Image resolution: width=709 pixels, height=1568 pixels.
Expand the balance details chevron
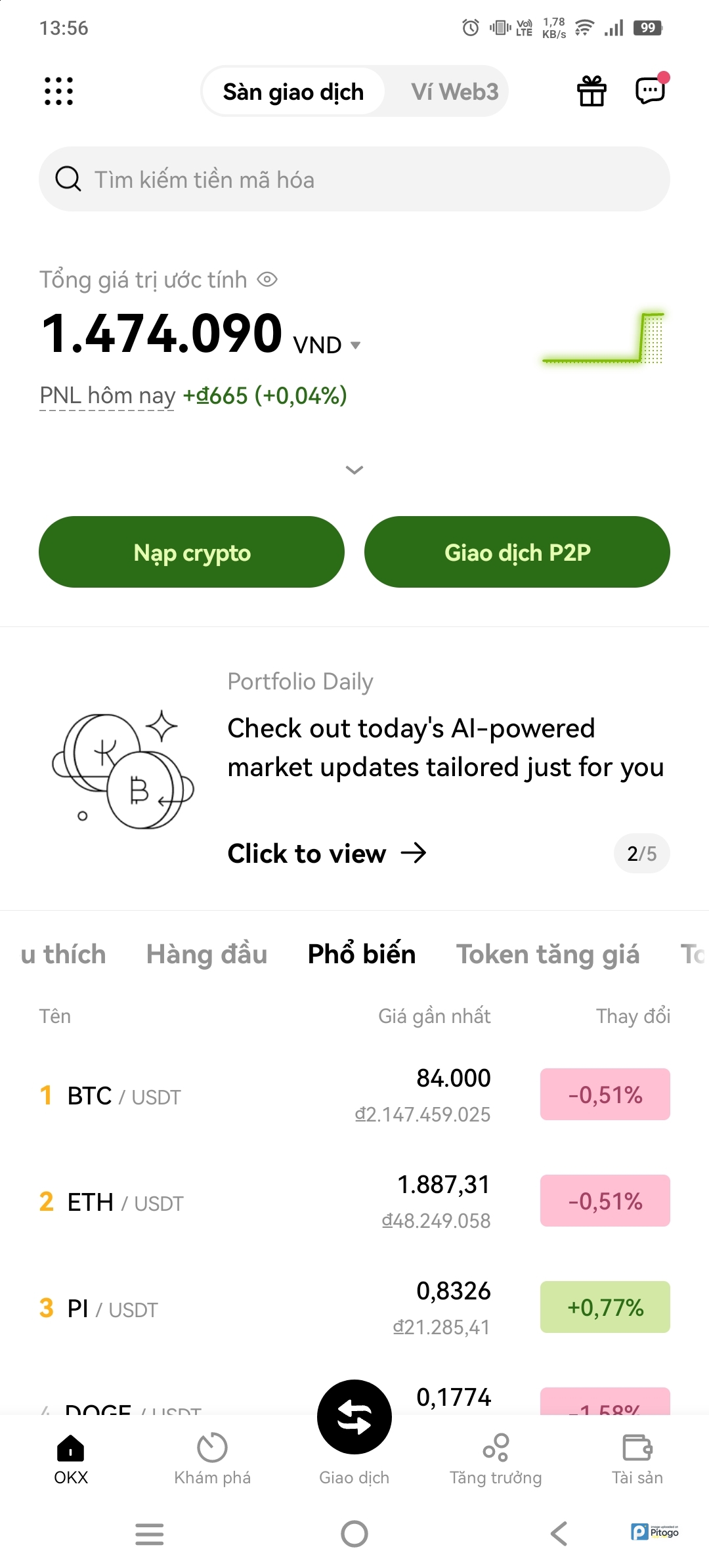tap(354, 469)
